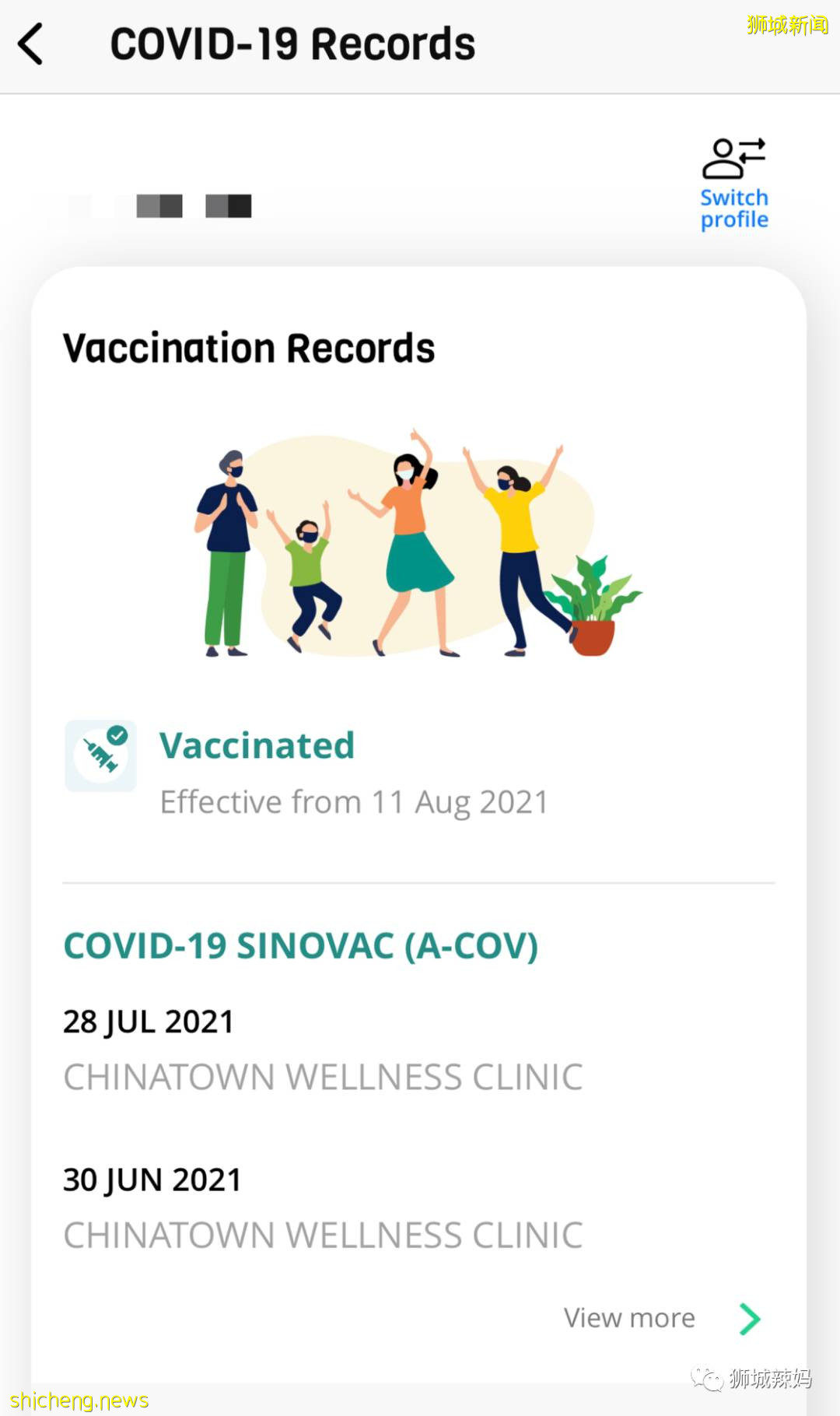This screenshot has height=1416, width=840.
Task: Tap Effective from 11 Aug 2021 text
Action: (354, 801)
